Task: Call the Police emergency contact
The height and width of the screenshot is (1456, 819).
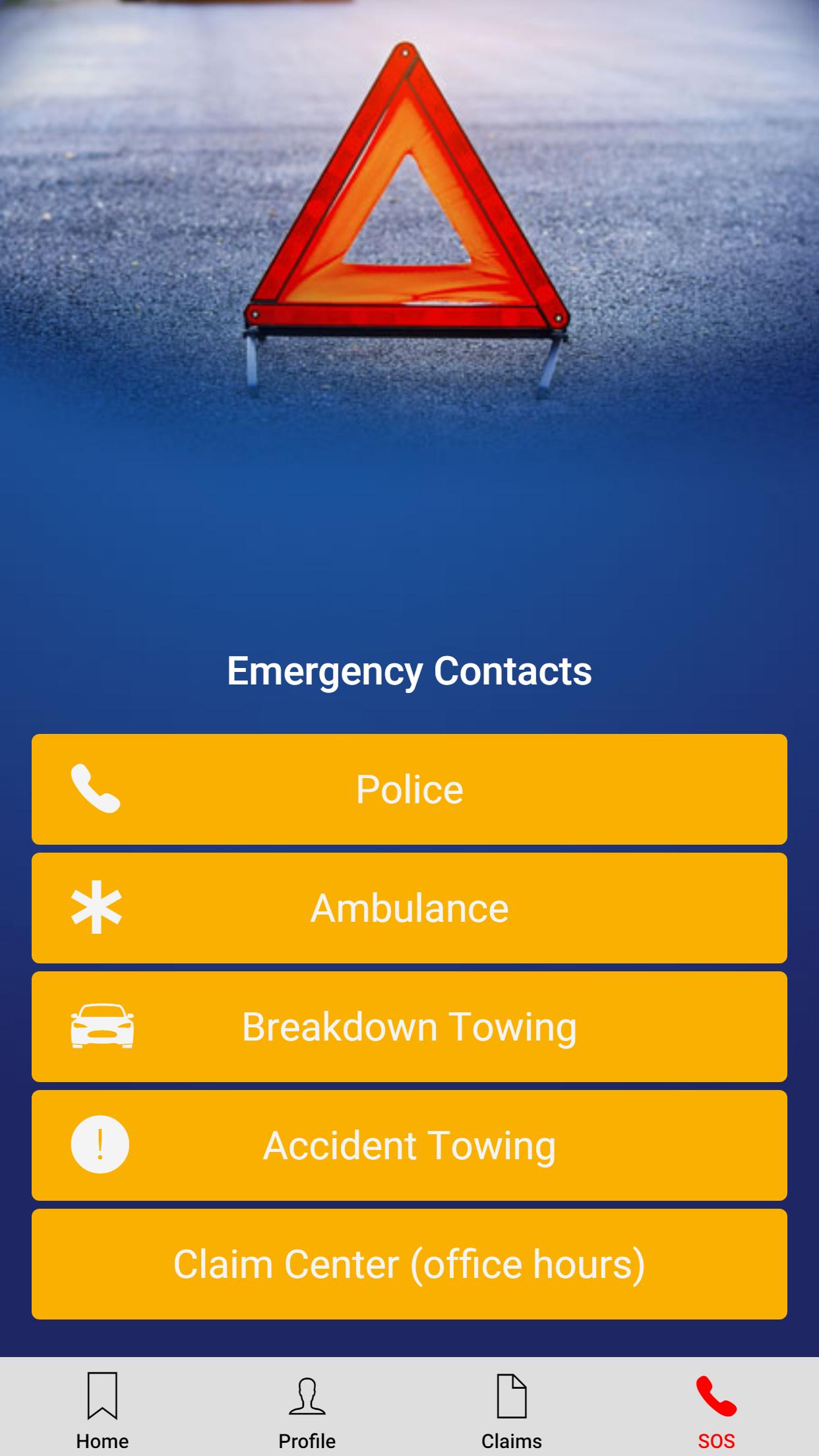Action: (x=409, y=789)
